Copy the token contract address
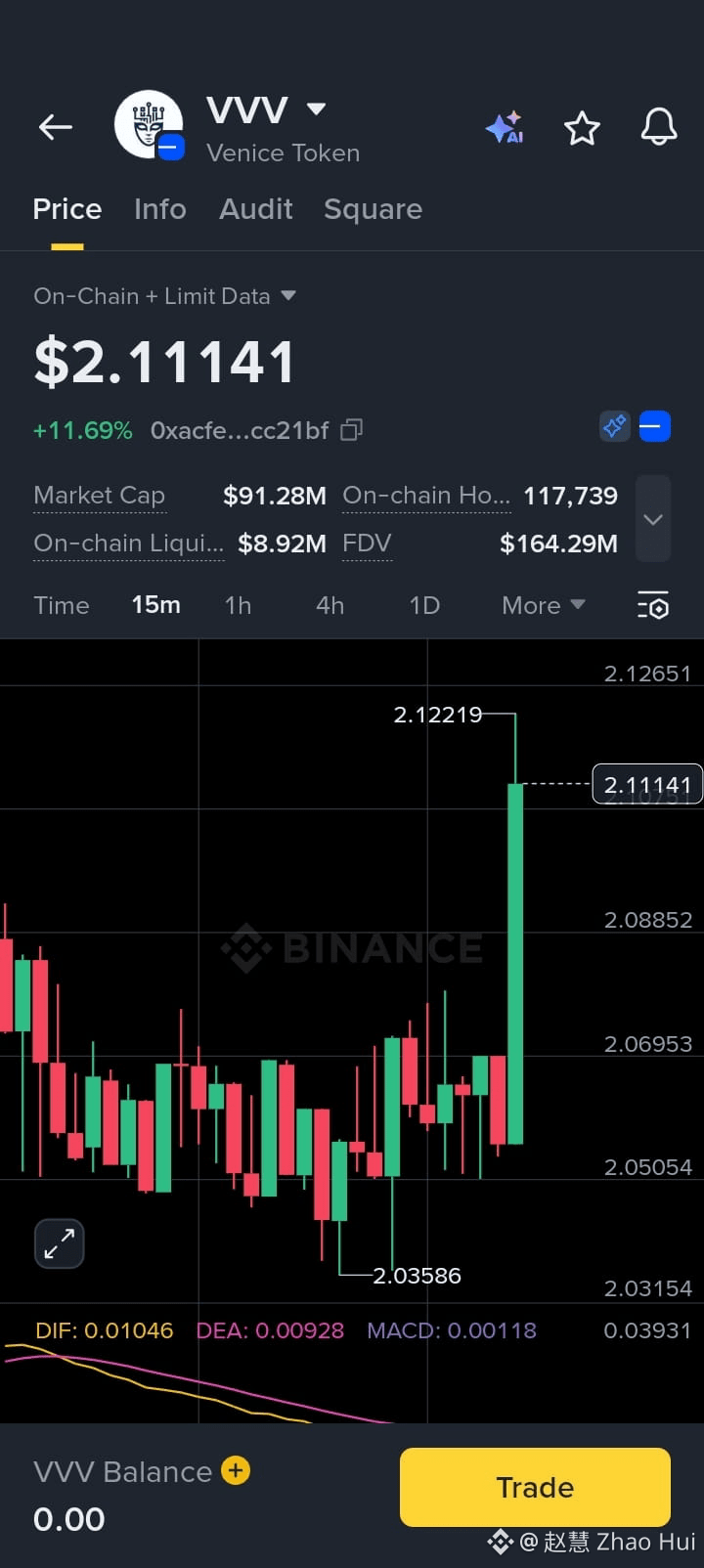Image resolution: width=704 pixels, height=1568 pixels. point(350,429)
